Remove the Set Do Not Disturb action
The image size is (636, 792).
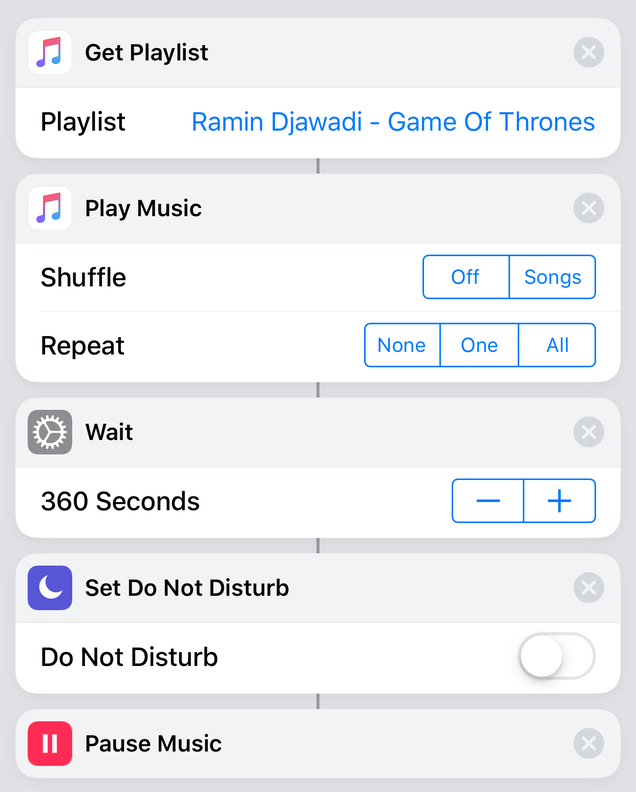[x=589, y=587]
